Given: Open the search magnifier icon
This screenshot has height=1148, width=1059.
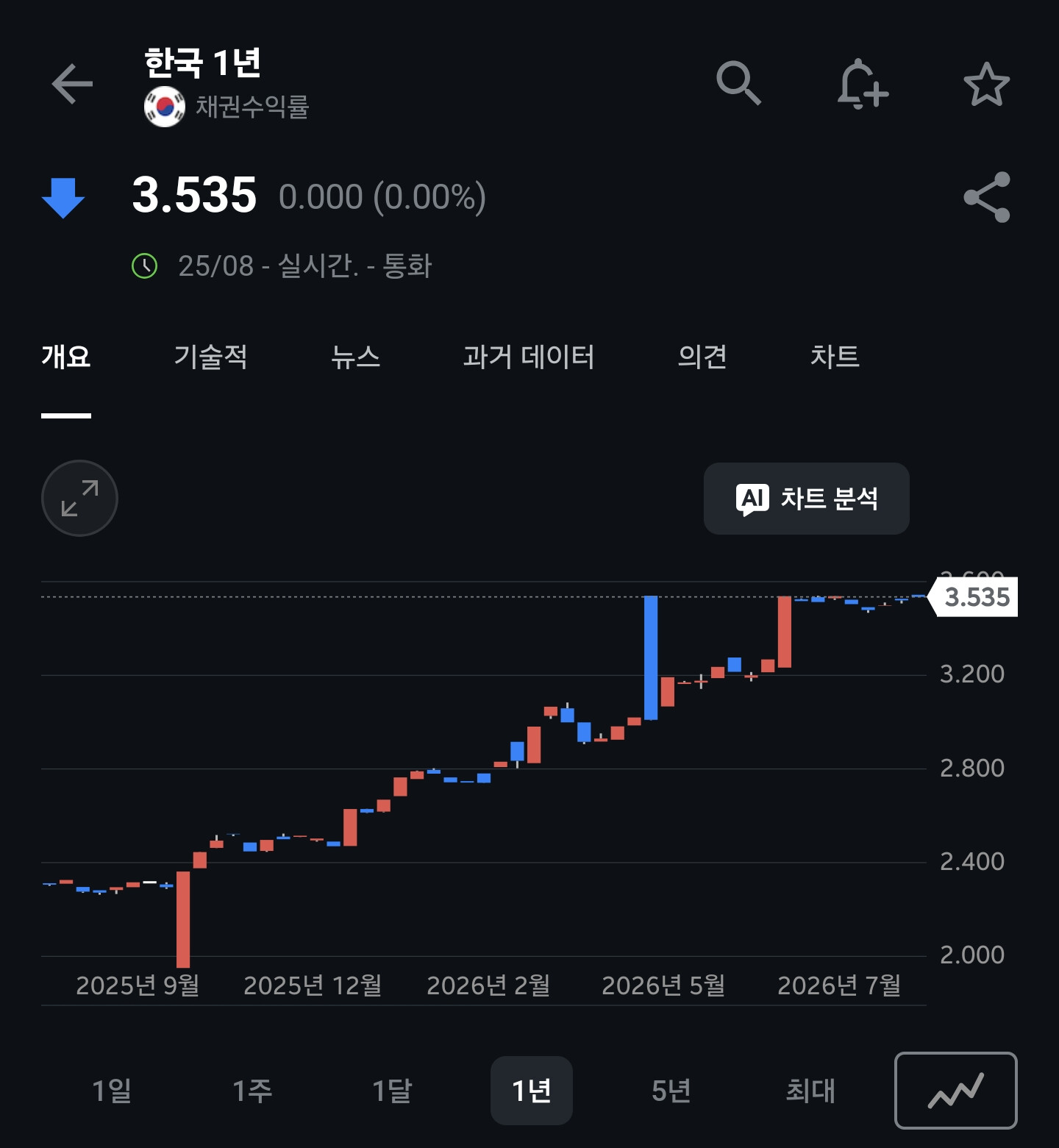Looking at the screenshot, I should click(738, 84).
